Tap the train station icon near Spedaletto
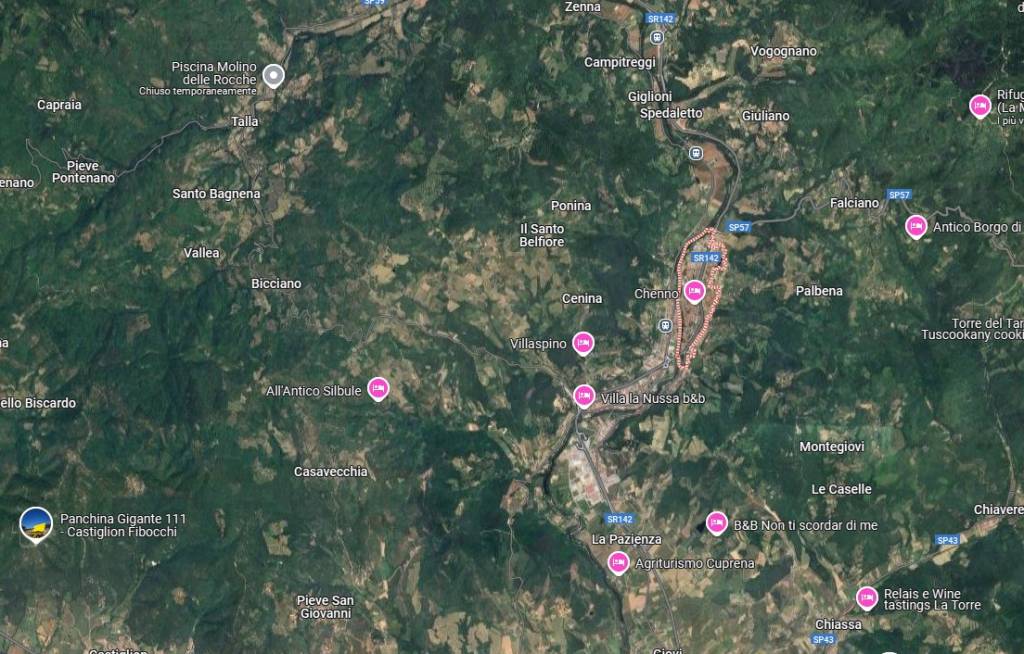This screenshot has width=1024, height=654. tap(695, 153)
